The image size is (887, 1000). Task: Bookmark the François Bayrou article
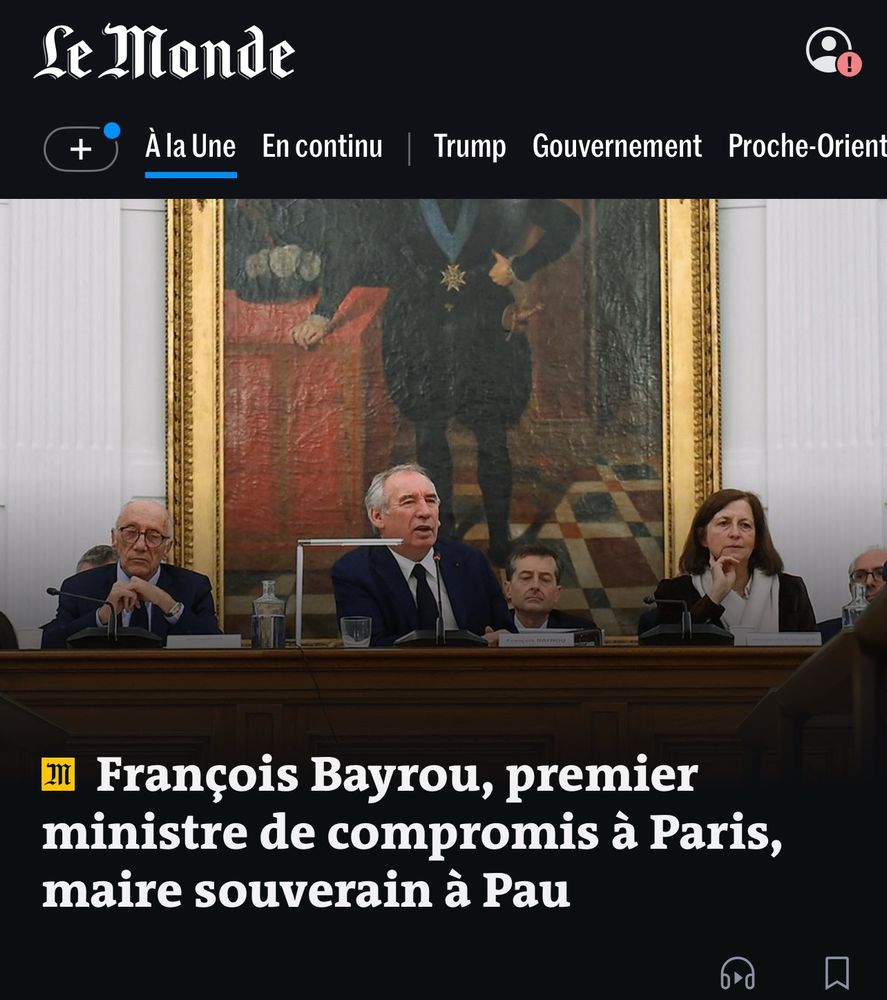click(836, 972)
